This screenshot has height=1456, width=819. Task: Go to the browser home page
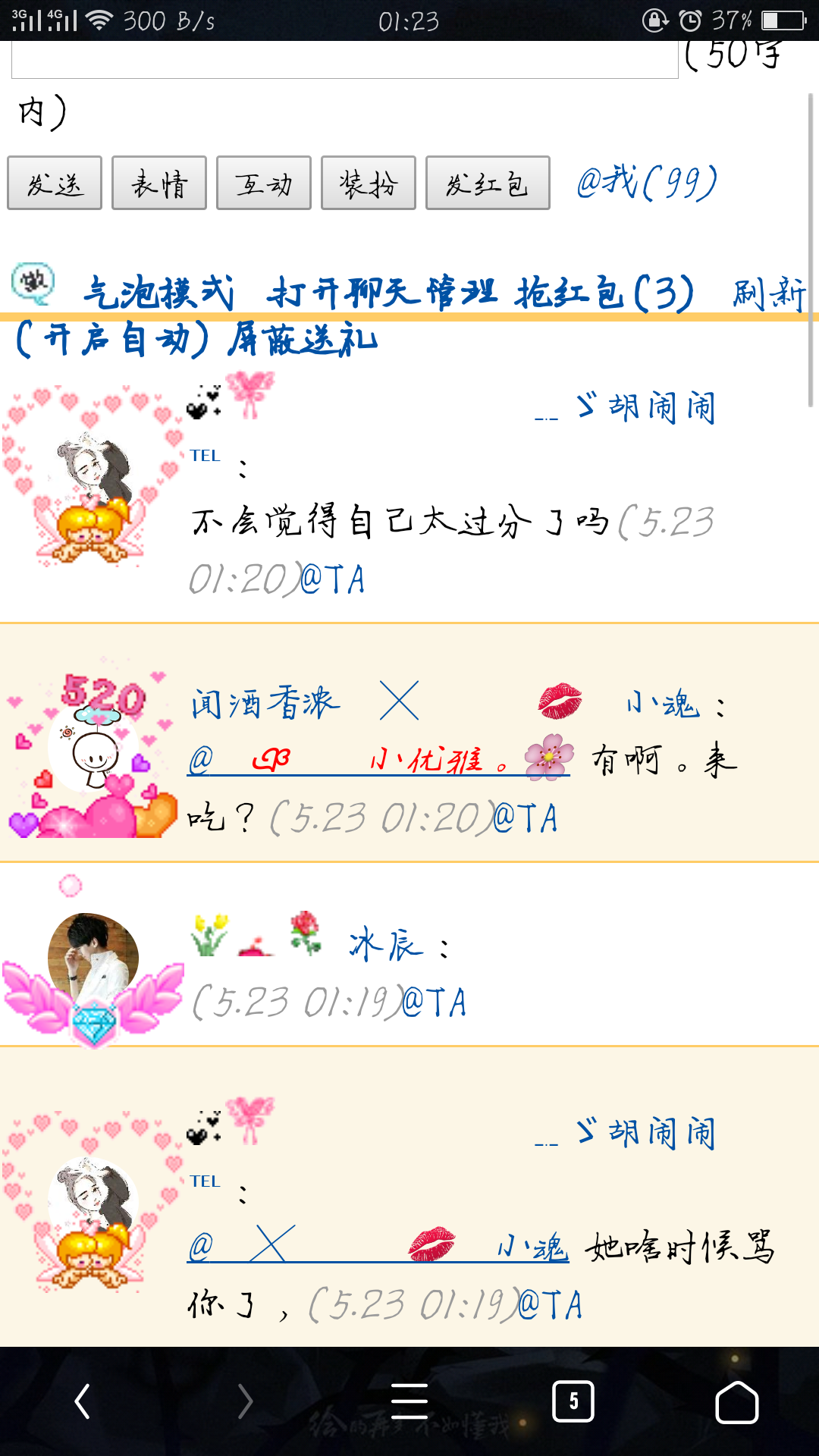coord(736,1401)
